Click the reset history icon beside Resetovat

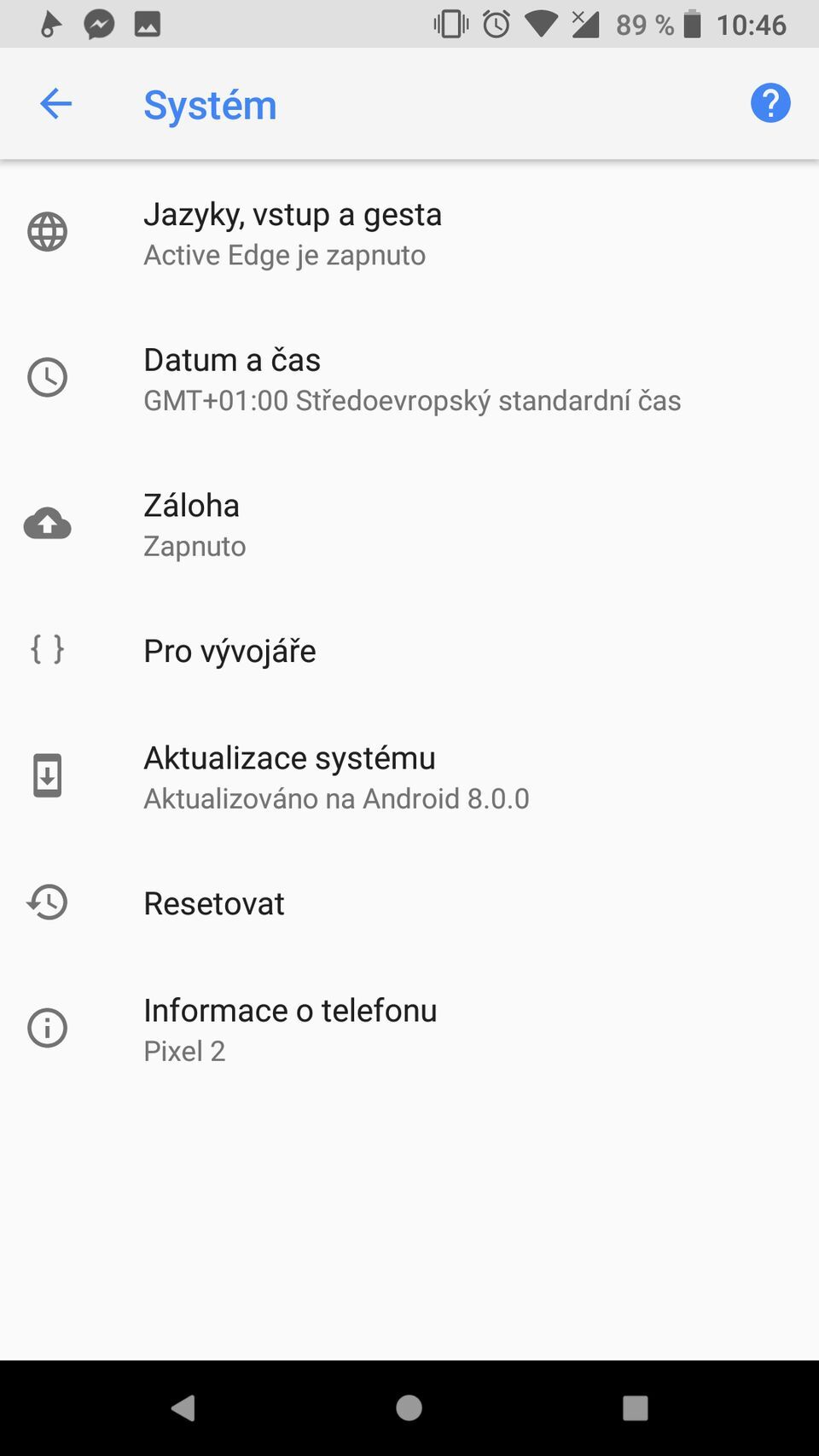pyautogui.click(x=47, y=902)
